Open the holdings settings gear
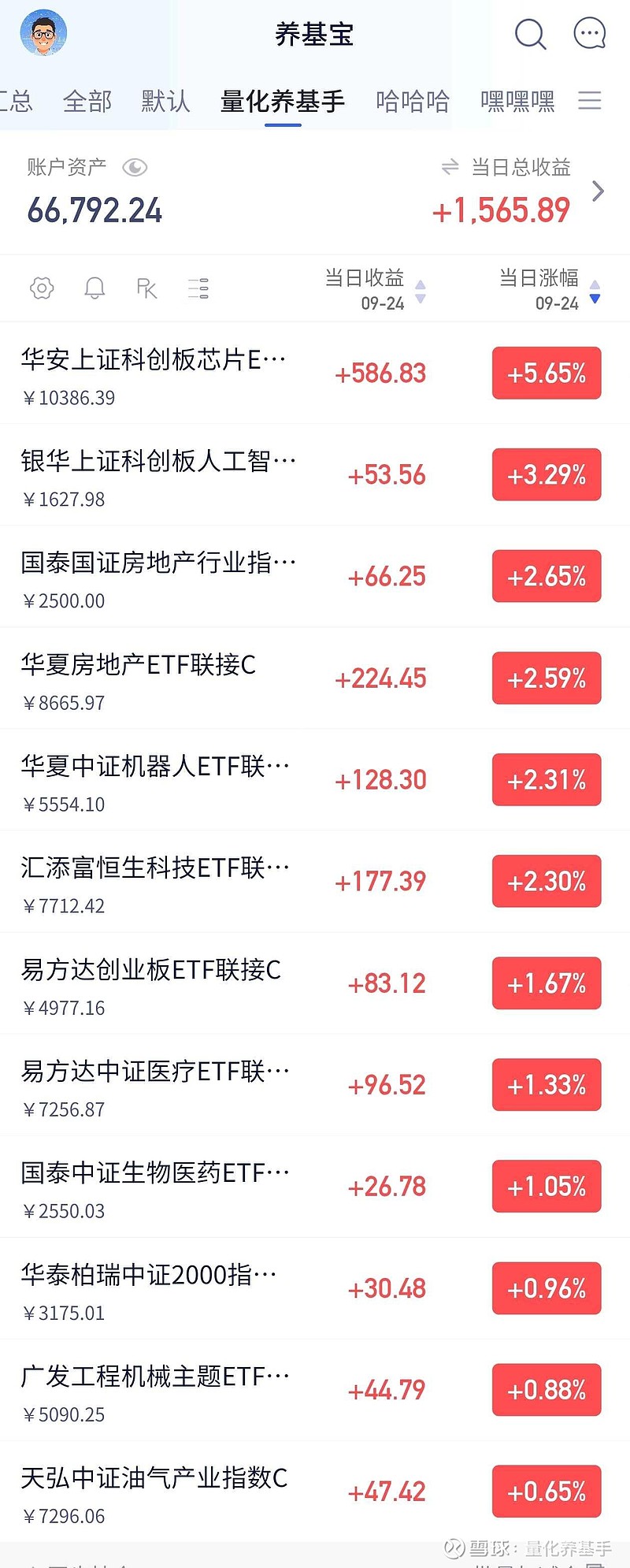The image size is (630, 1568). [x=42, y=288]
